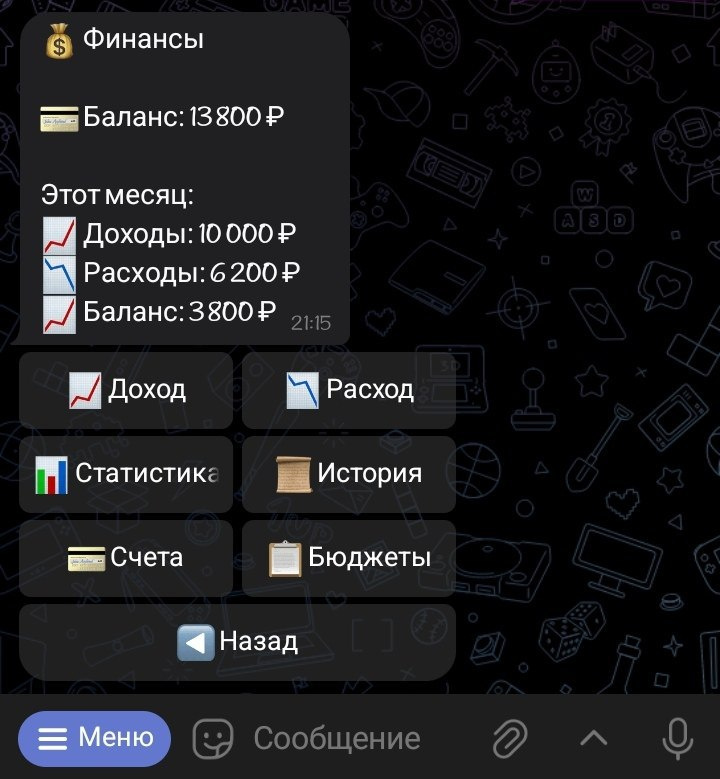Viewport: 720px width, 779px height.
Task: Tap the Доход income button
Action: tap(126, 390)
